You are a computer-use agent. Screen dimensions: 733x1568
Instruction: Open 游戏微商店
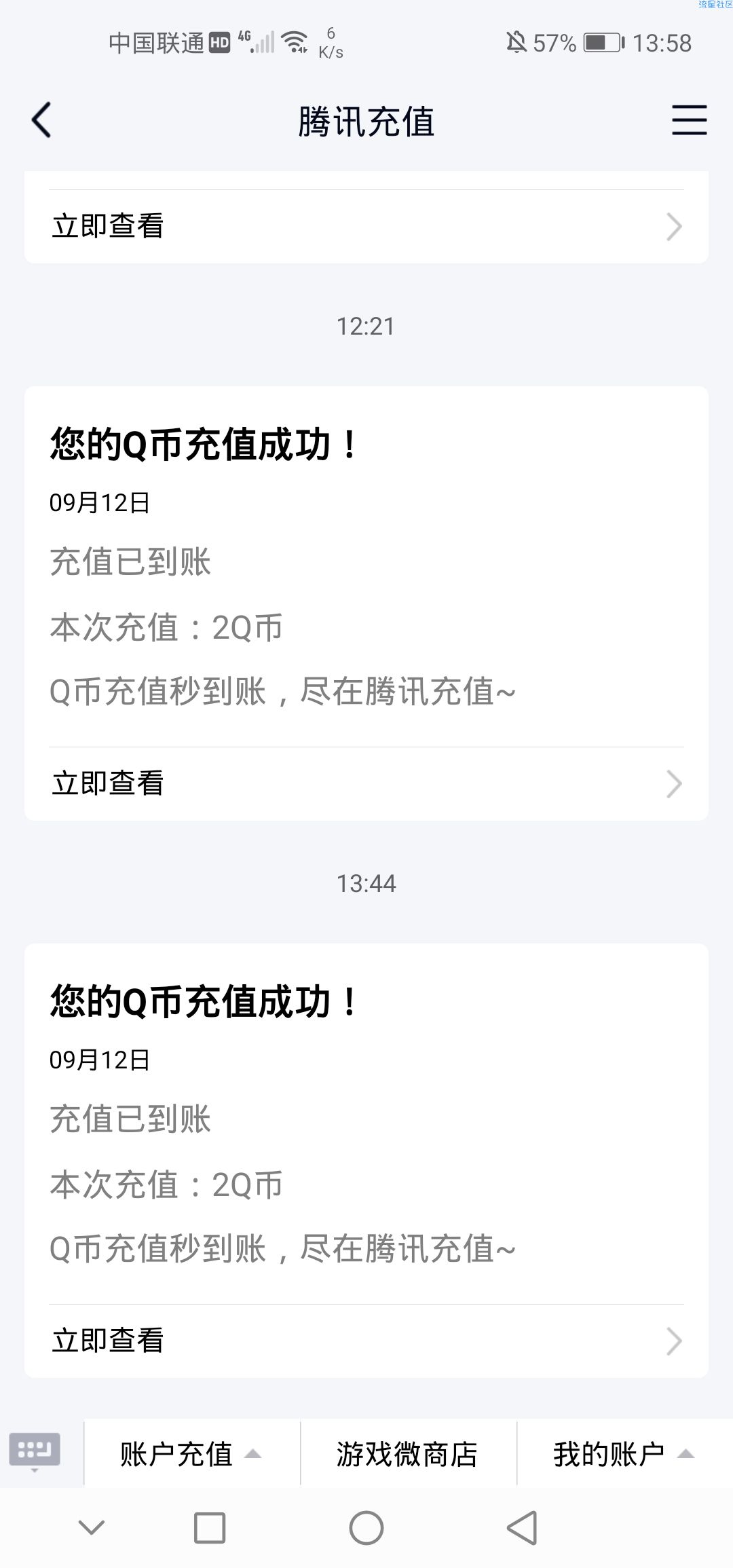pos(408,1453)
